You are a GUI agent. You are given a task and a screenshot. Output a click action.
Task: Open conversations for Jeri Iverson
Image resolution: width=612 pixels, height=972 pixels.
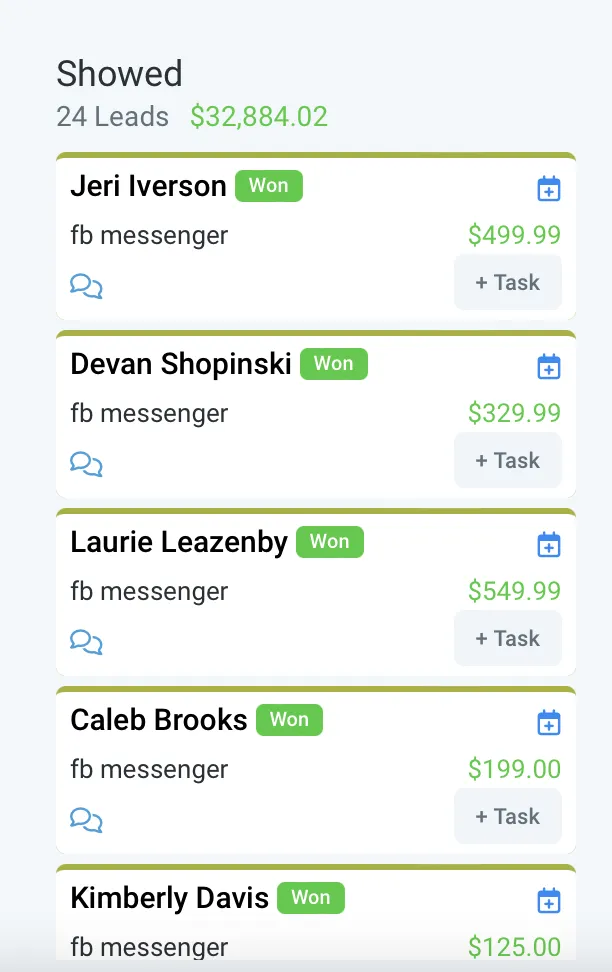point(86,287)
